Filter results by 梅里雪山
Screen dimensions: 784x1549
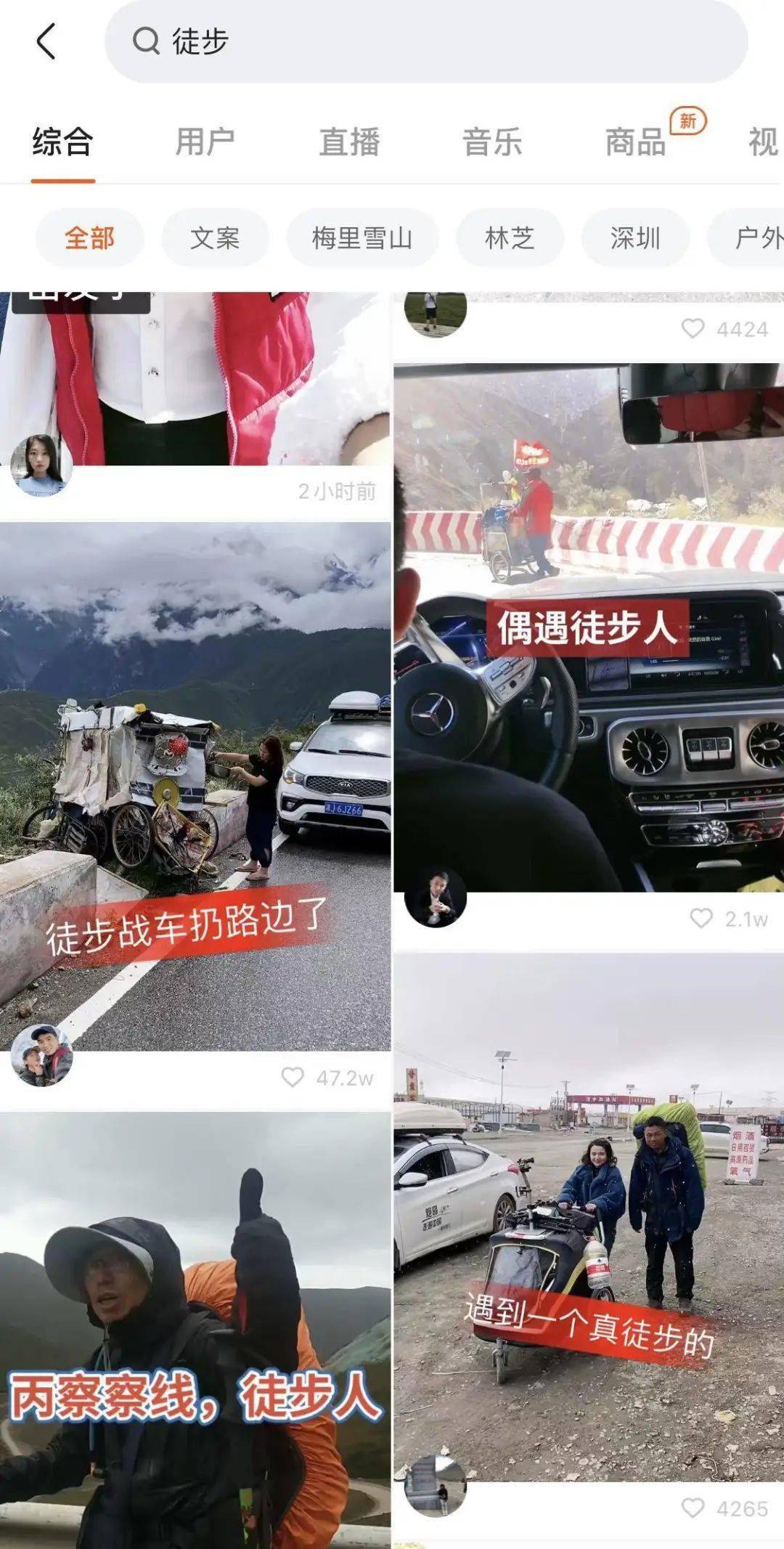pos(362,237)
